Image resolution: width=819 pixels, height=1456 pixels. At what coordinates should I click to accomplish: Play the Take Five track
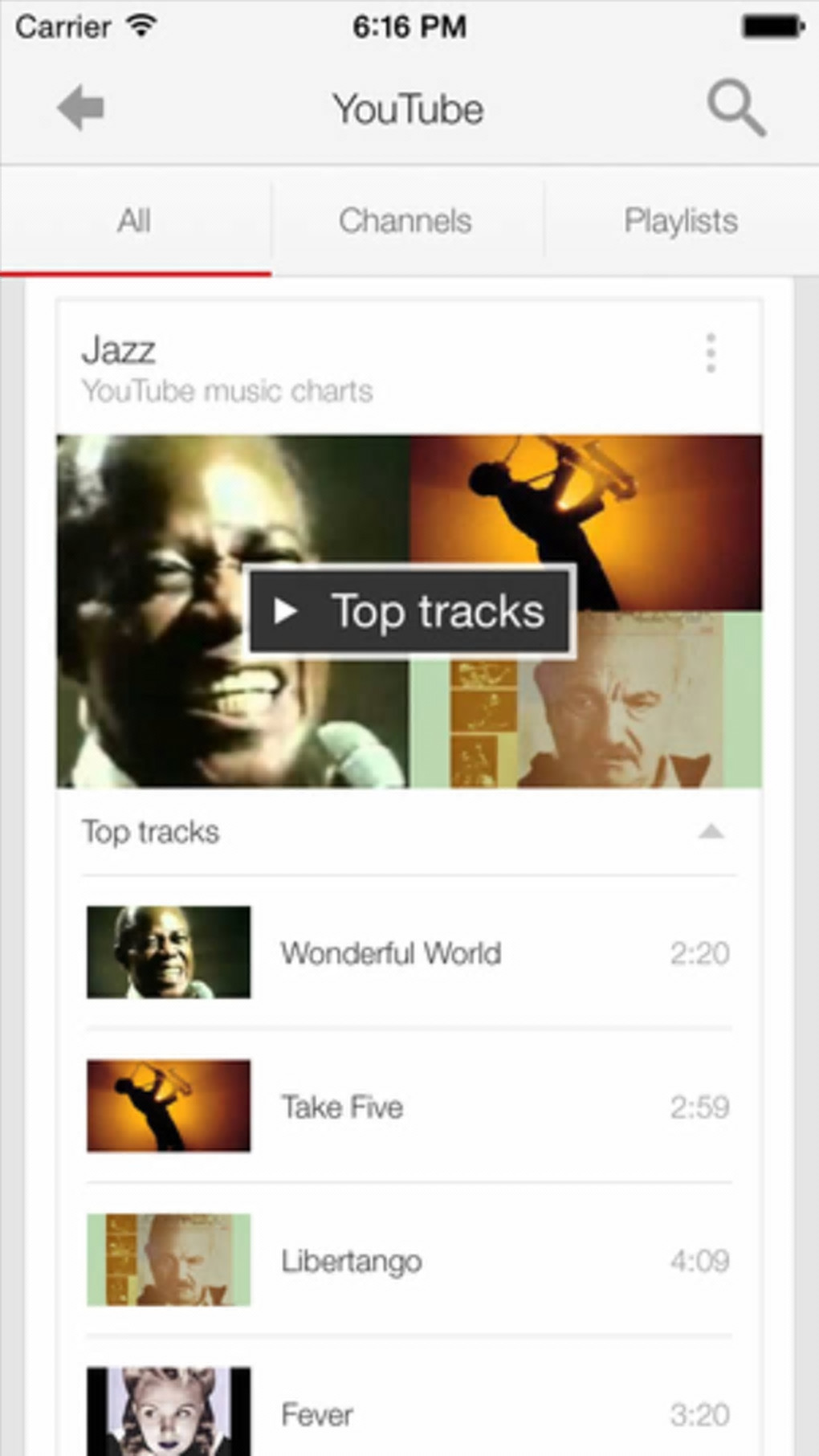click(x=343, y=1107)
